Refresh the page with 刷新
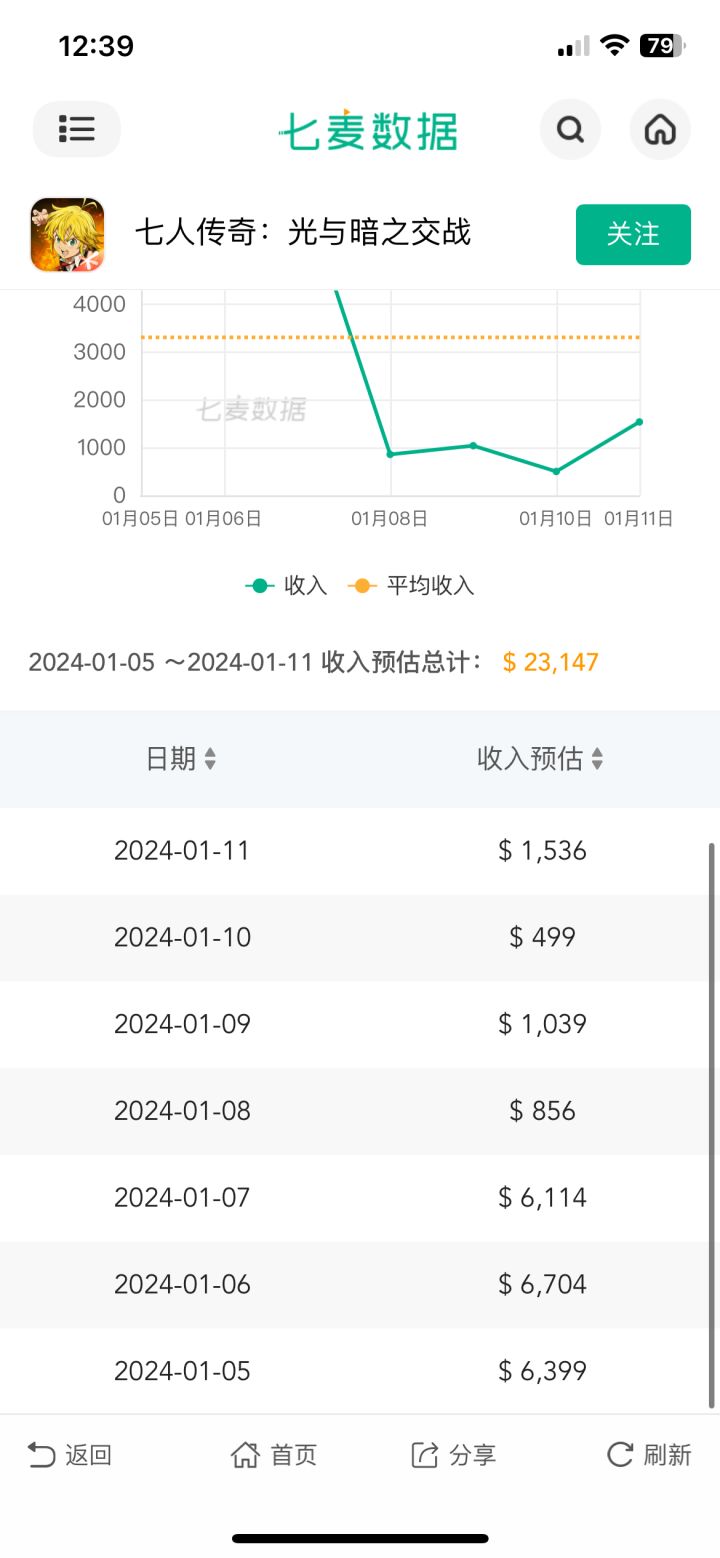720x1558 pixels. pos(649,1455)
